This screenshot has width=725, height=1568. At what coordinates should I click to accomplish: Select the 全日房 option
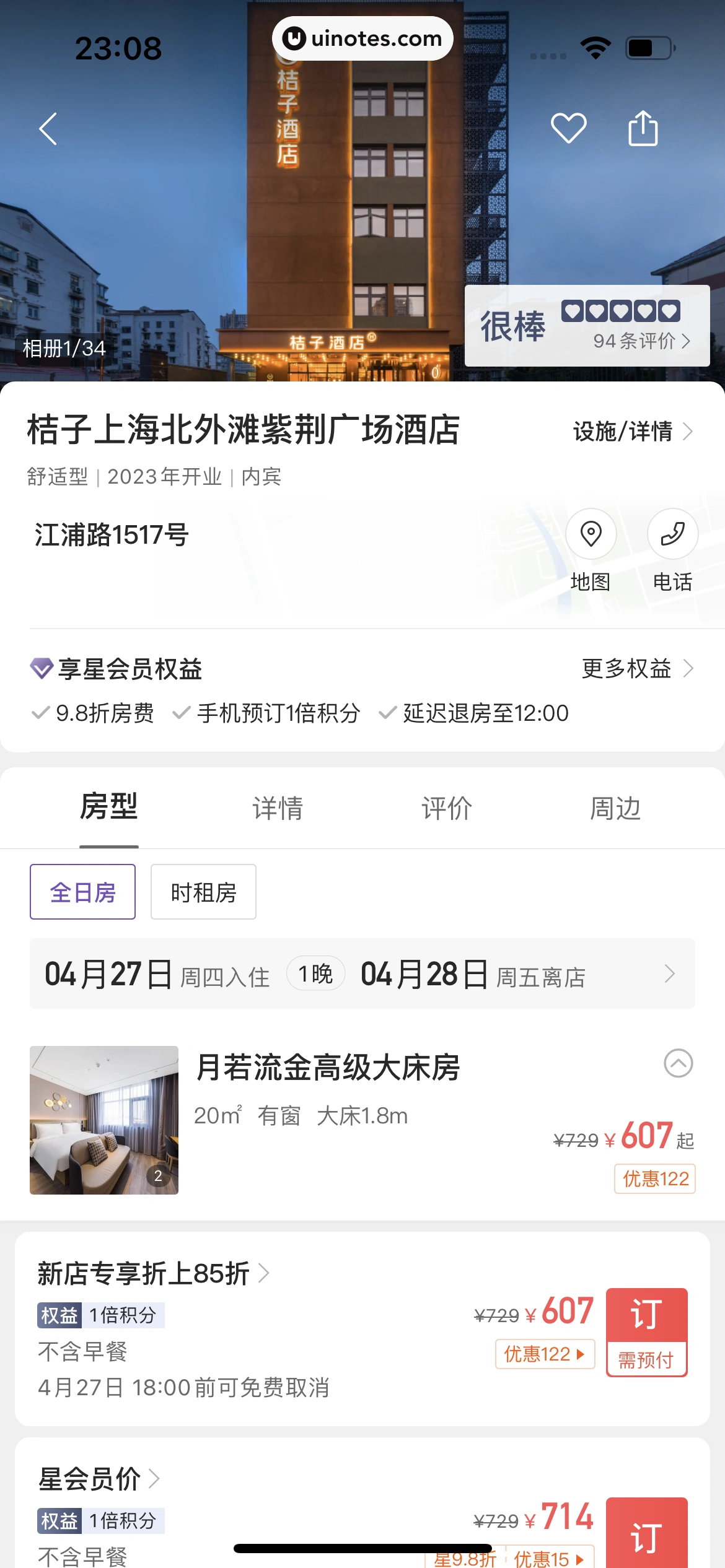[x=83, y=892]
